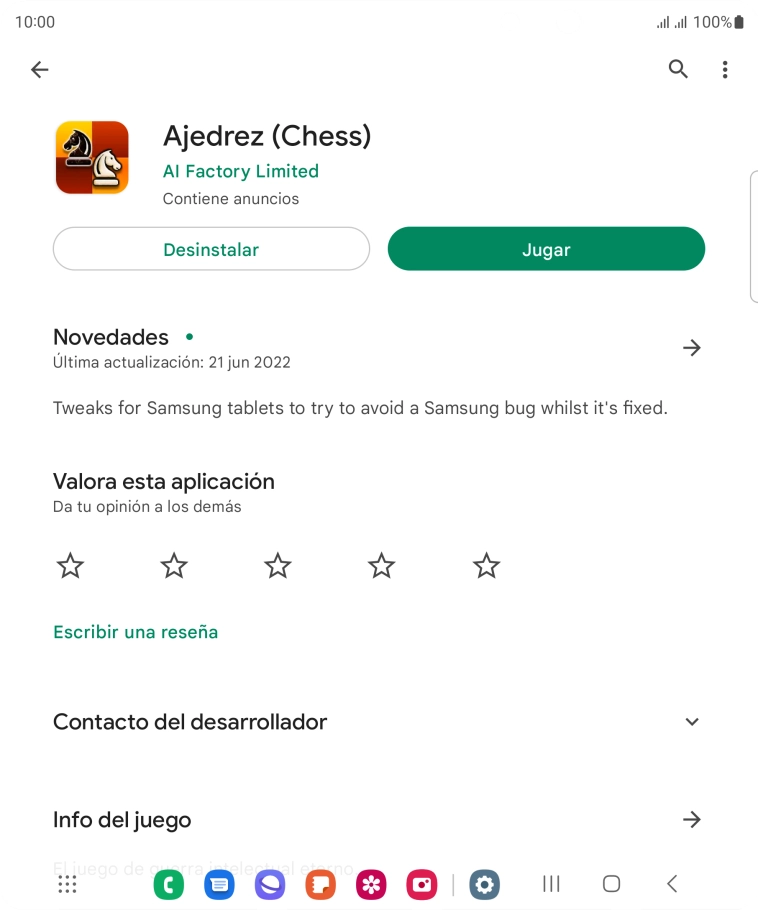Show recent apps from the navigation bar
Image resolution: width=758 pixels, height=910 pixels.
[551, 884]
